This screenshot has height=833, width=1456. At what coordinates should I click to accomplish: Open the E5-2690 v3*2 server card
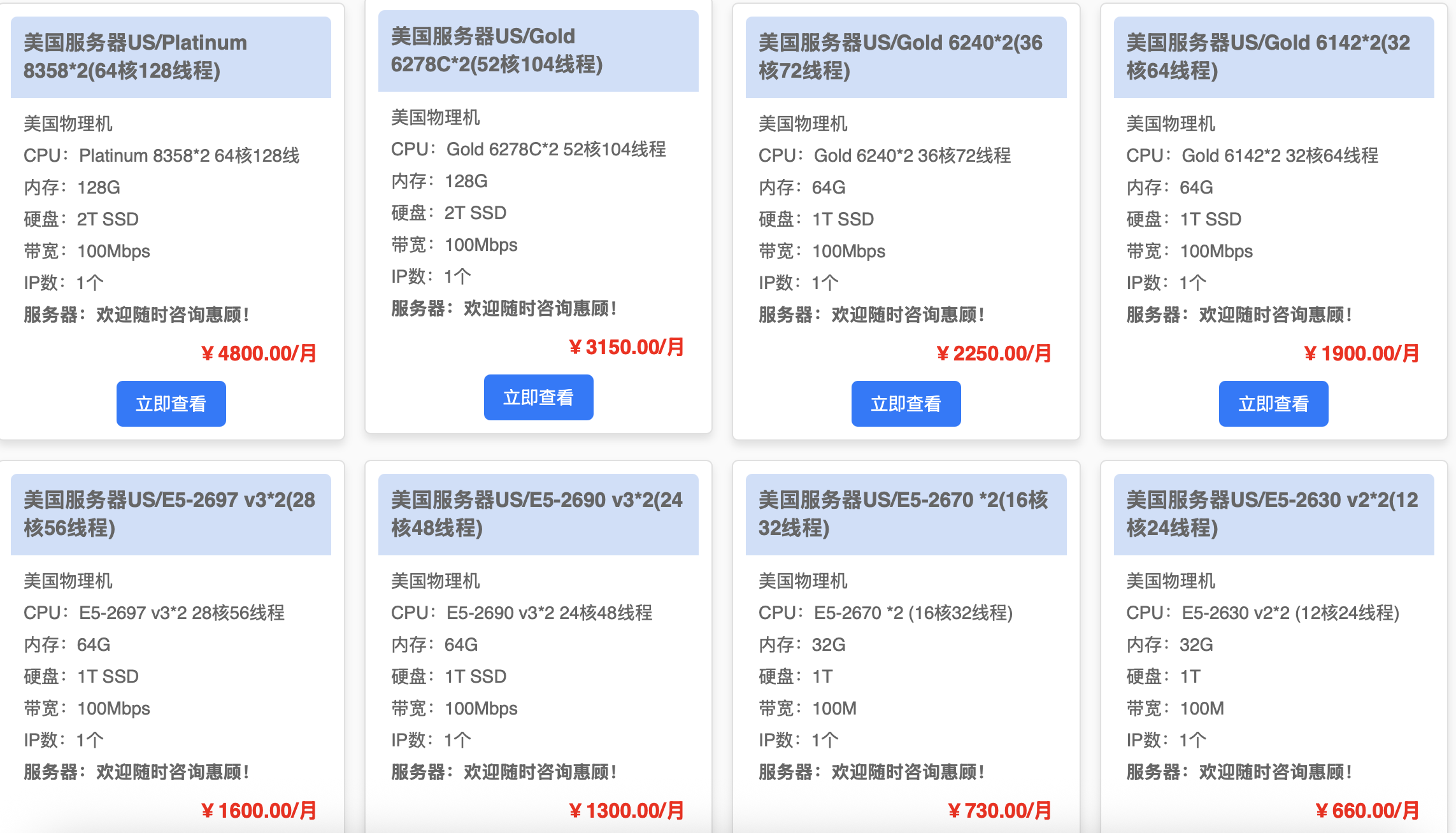(538, 514)
